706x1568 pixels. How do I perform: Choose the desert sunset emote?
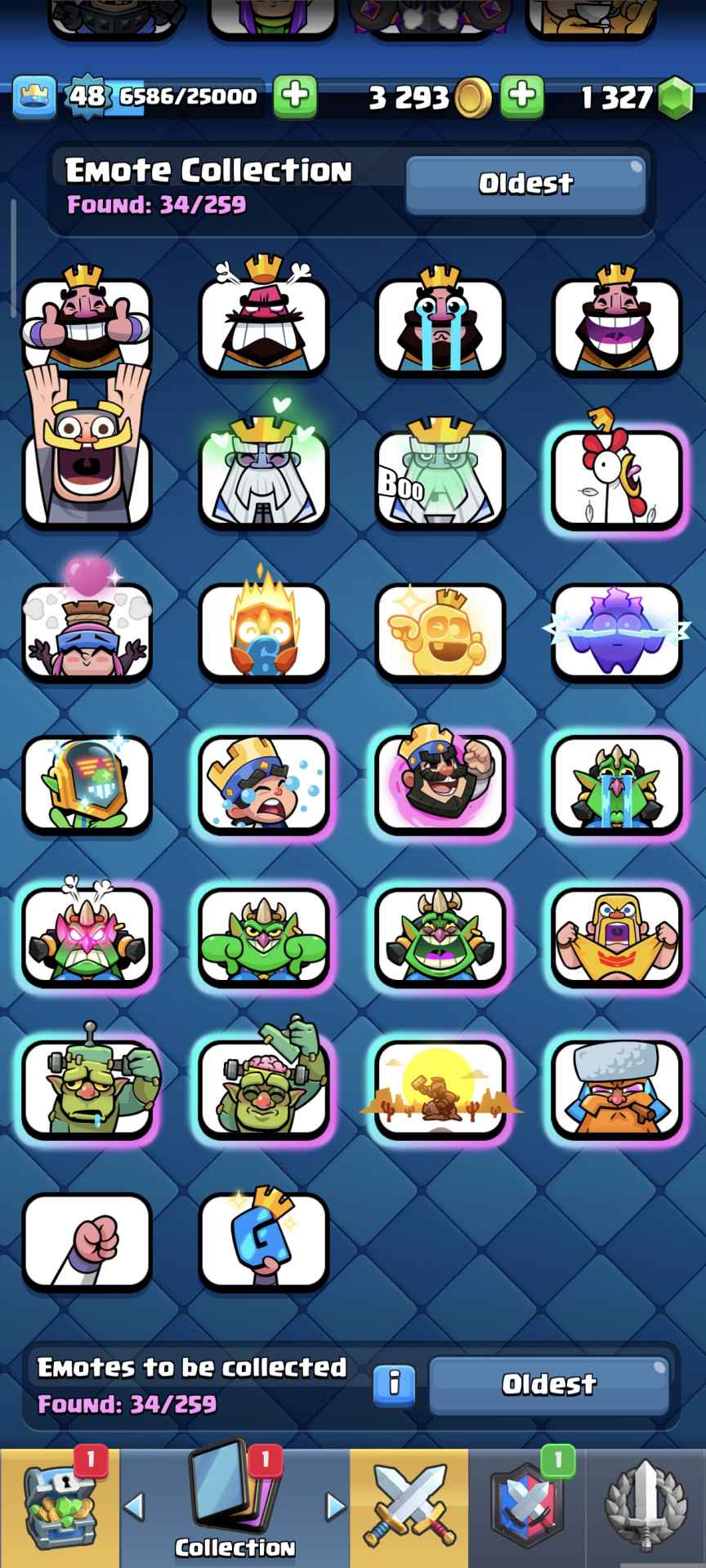tap(440, 1089)
